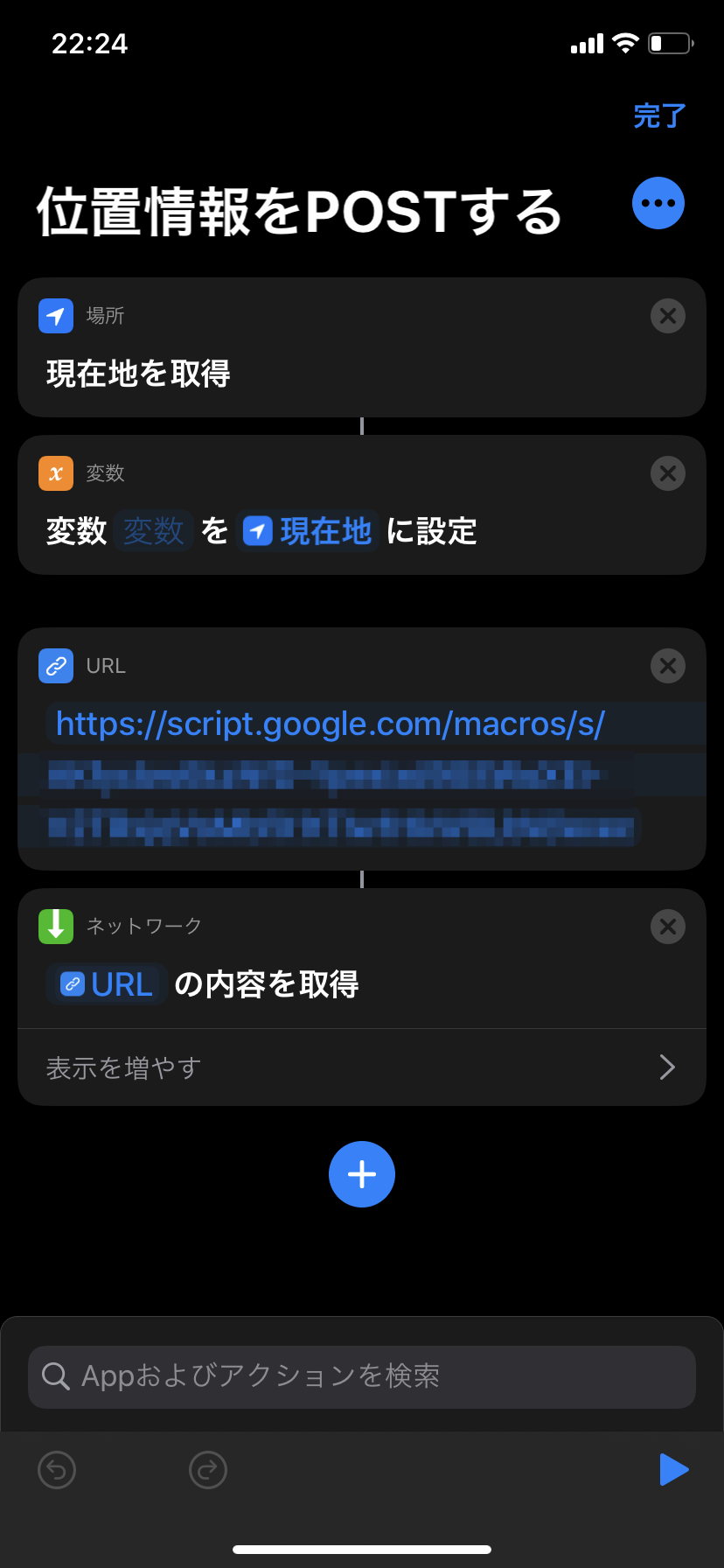Image resolution: width=724 pixels, height=1568 pixels.
Task: Select the 変数 placeholder token
Action: click(154, 530)
